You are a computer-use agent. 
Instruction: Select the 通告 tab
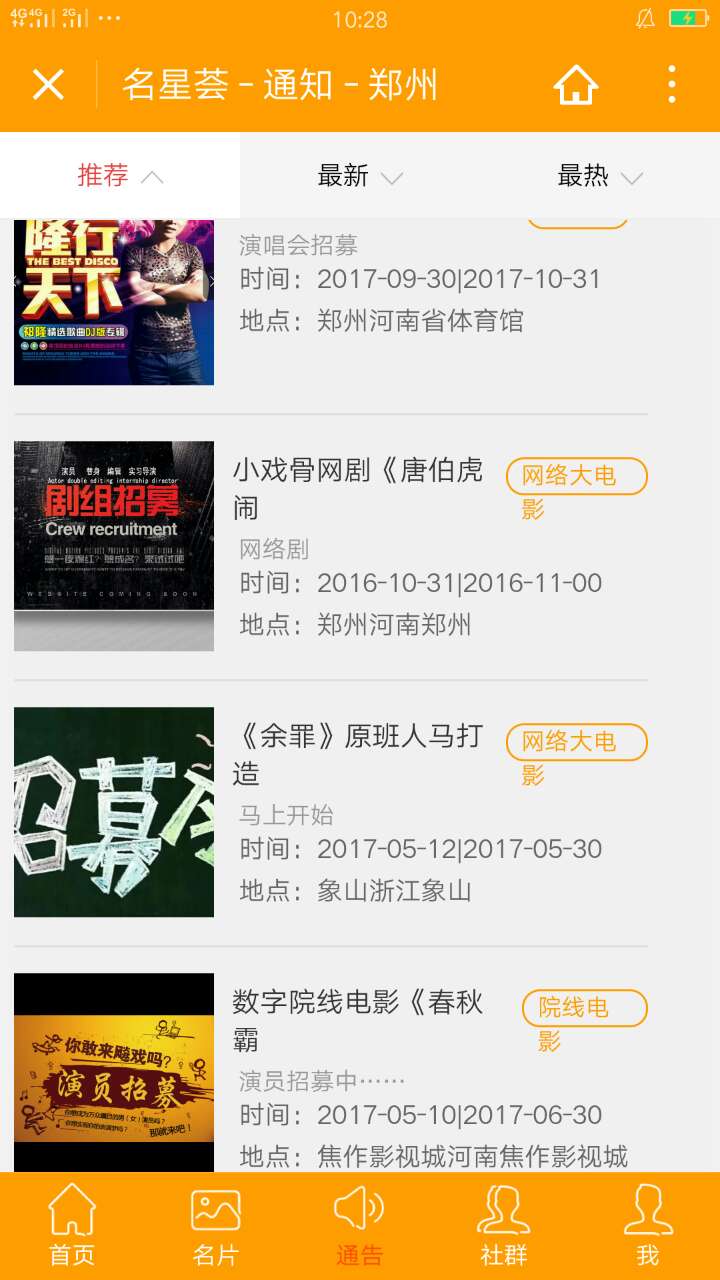pyautogui.click(x=360, y=1226)
